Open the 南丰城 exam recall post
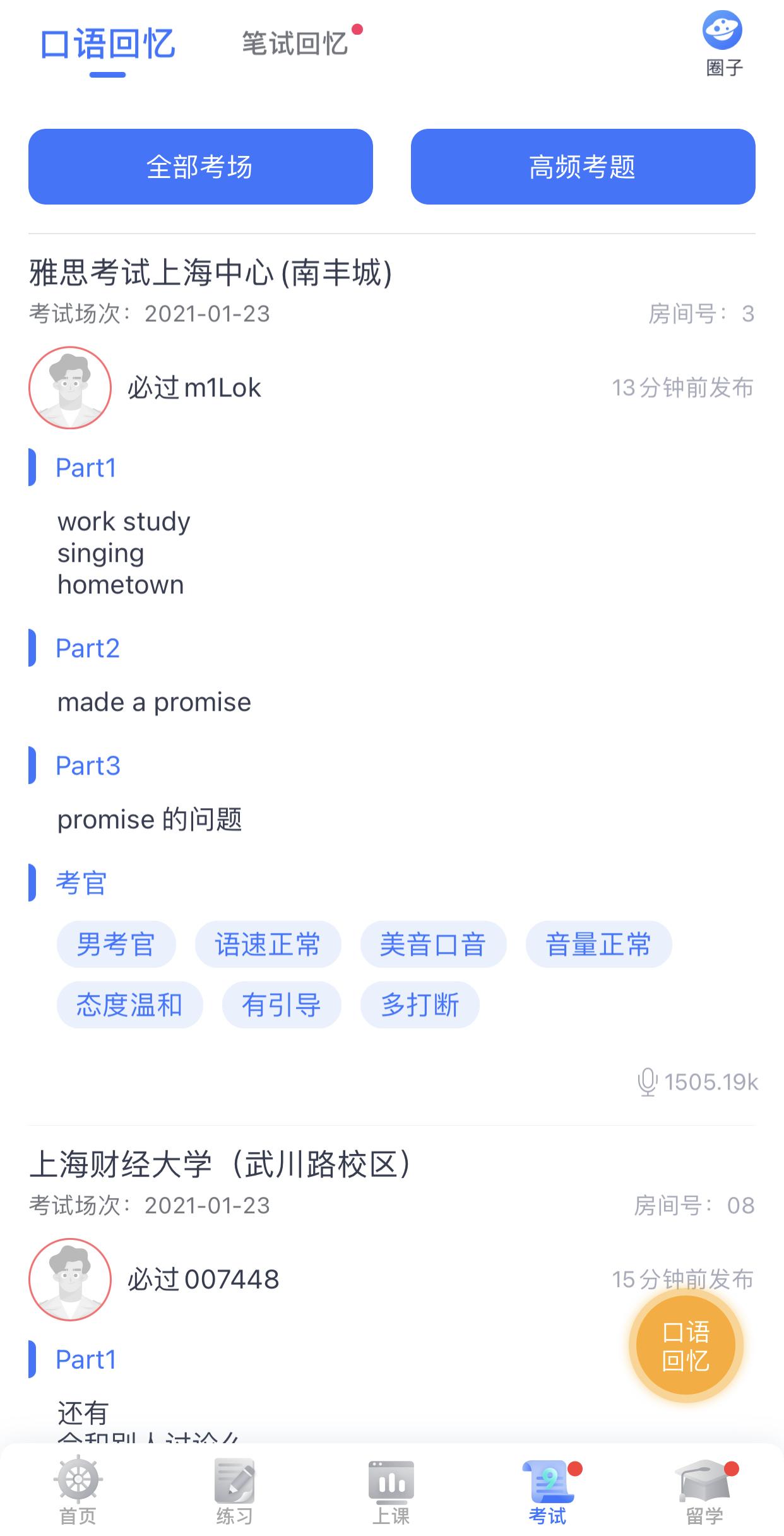This screenshot has width=784, height=1536. 211,274
